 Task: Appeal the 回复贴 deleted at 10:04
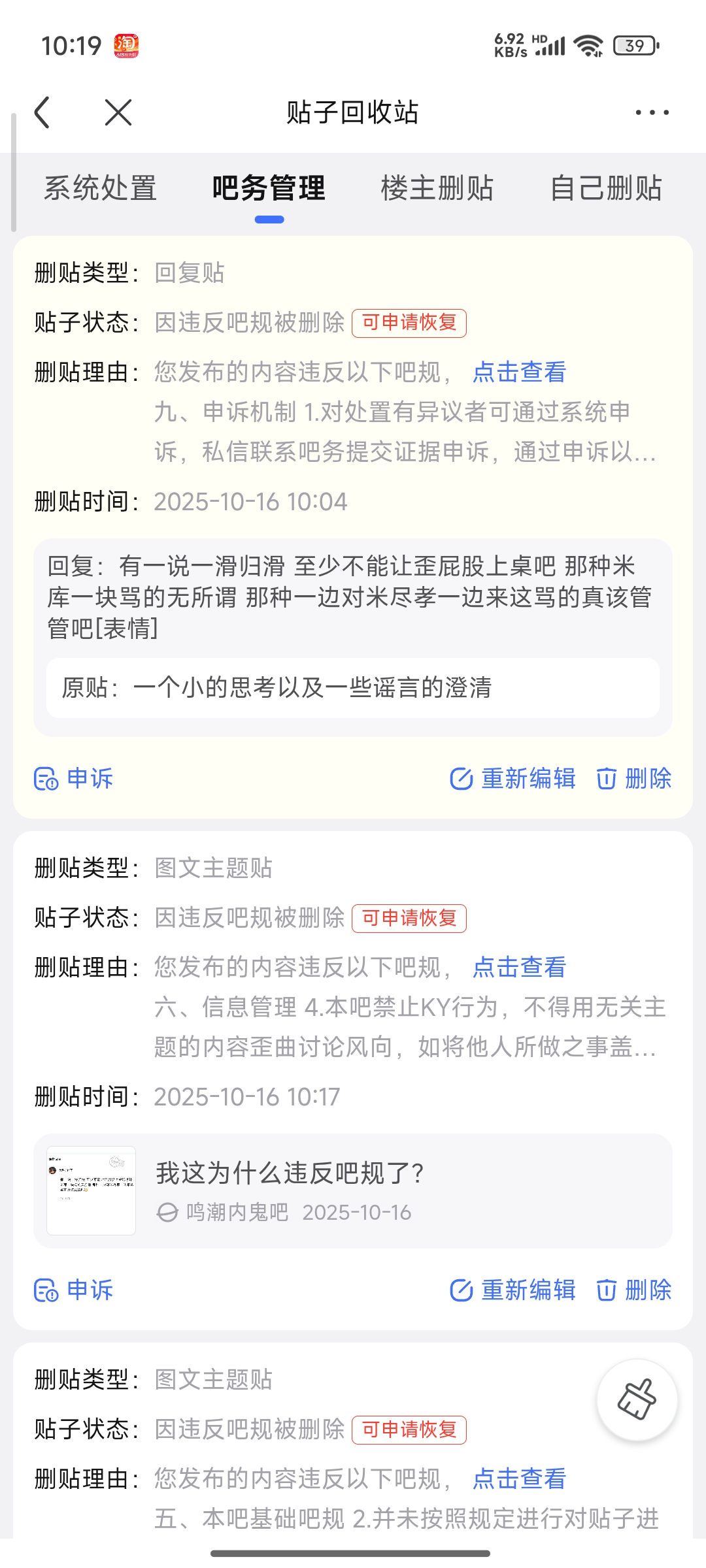[x=74, y=779]
